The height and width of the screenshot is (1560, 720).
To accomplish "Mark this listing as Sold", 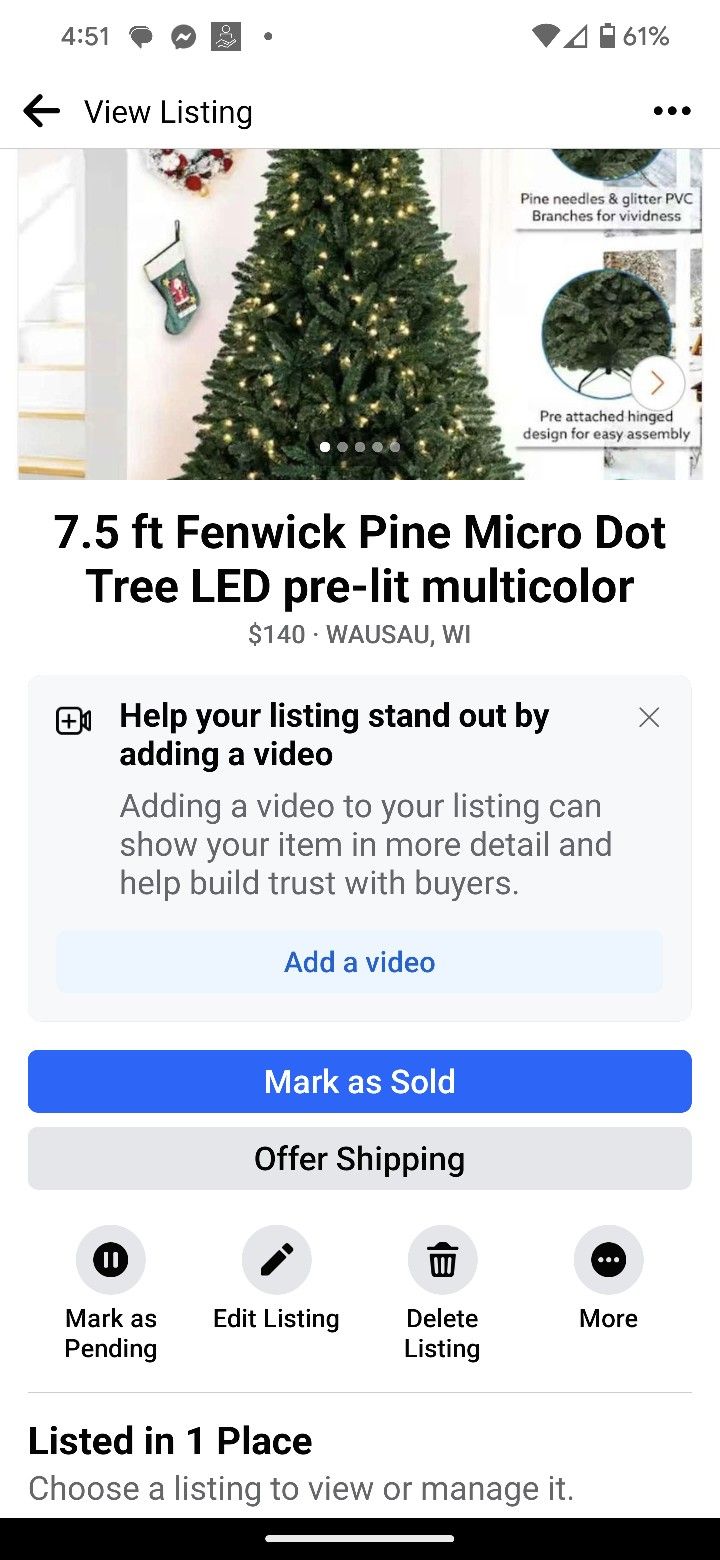I will 360,1081.
